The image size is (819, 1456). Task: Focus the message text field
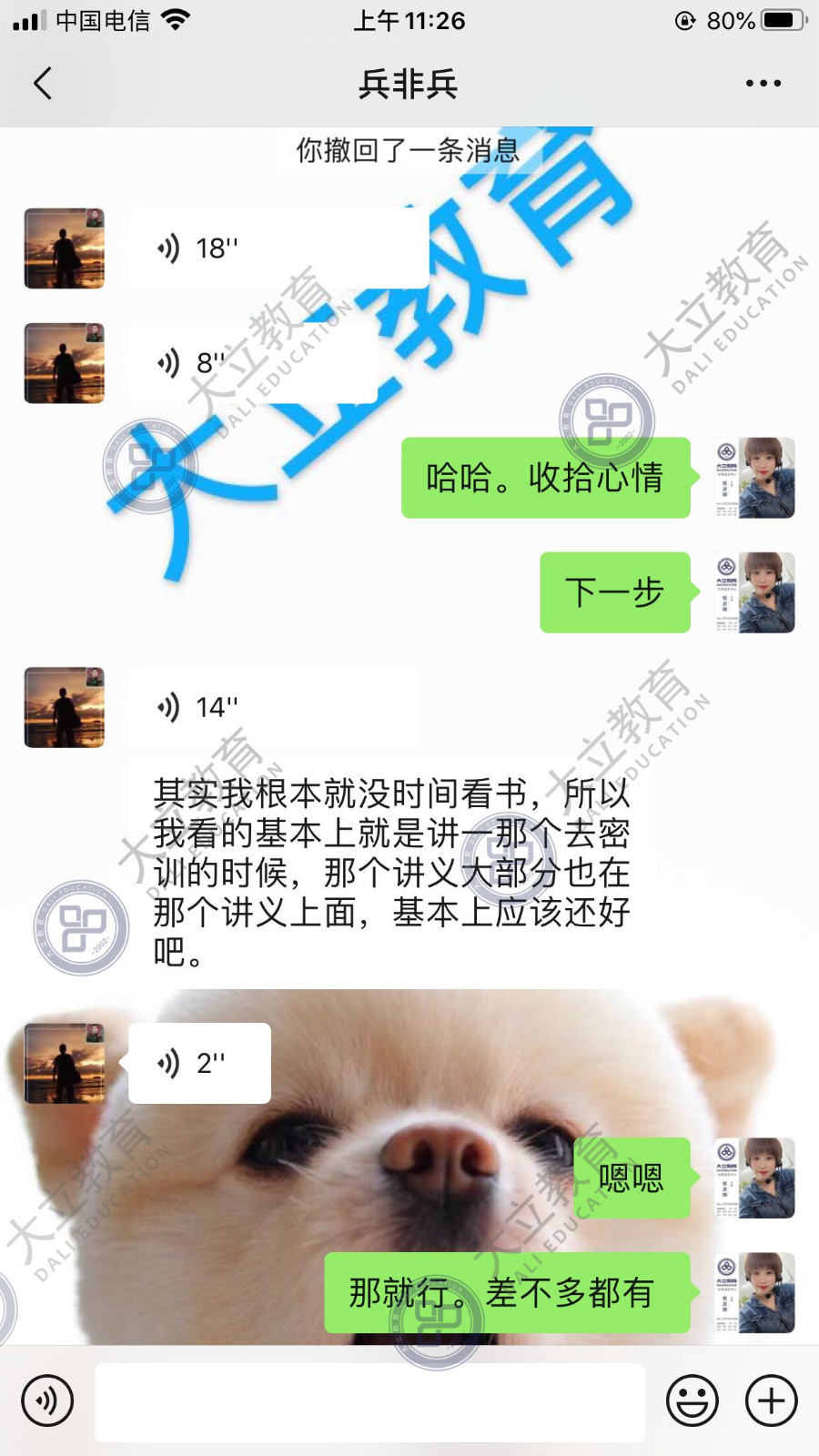pos(369,1401)
